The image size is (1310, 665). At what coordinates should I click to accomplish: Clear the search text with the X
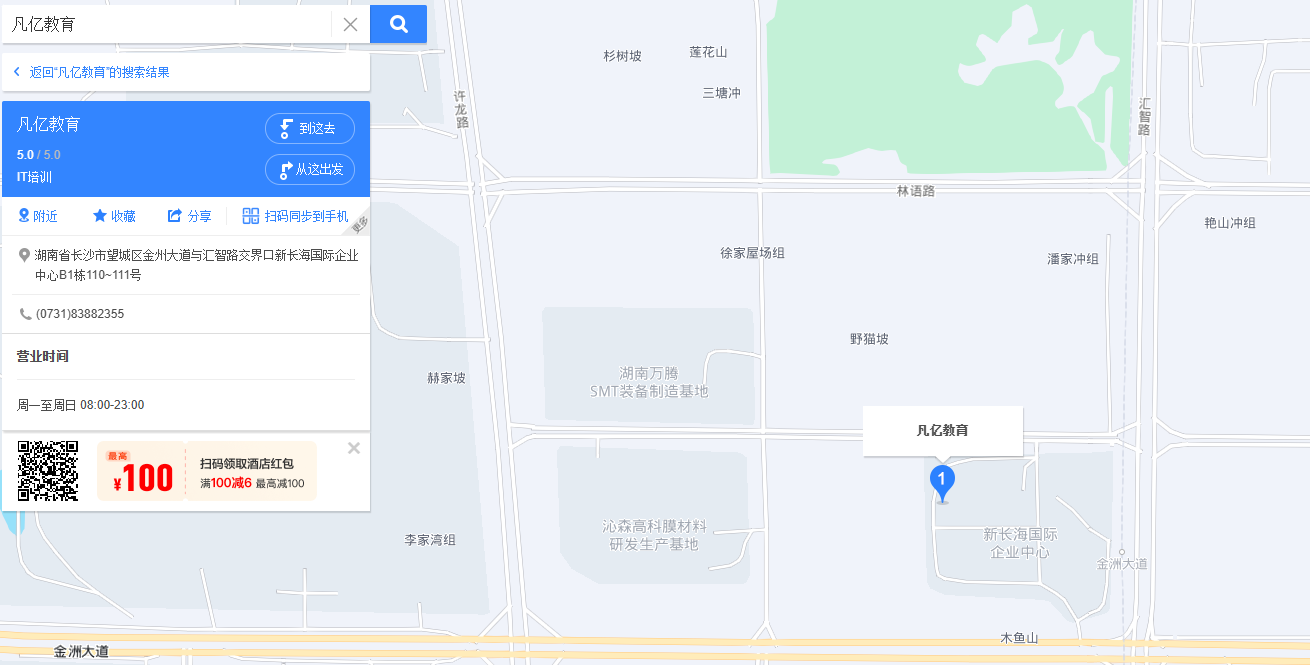350,24
